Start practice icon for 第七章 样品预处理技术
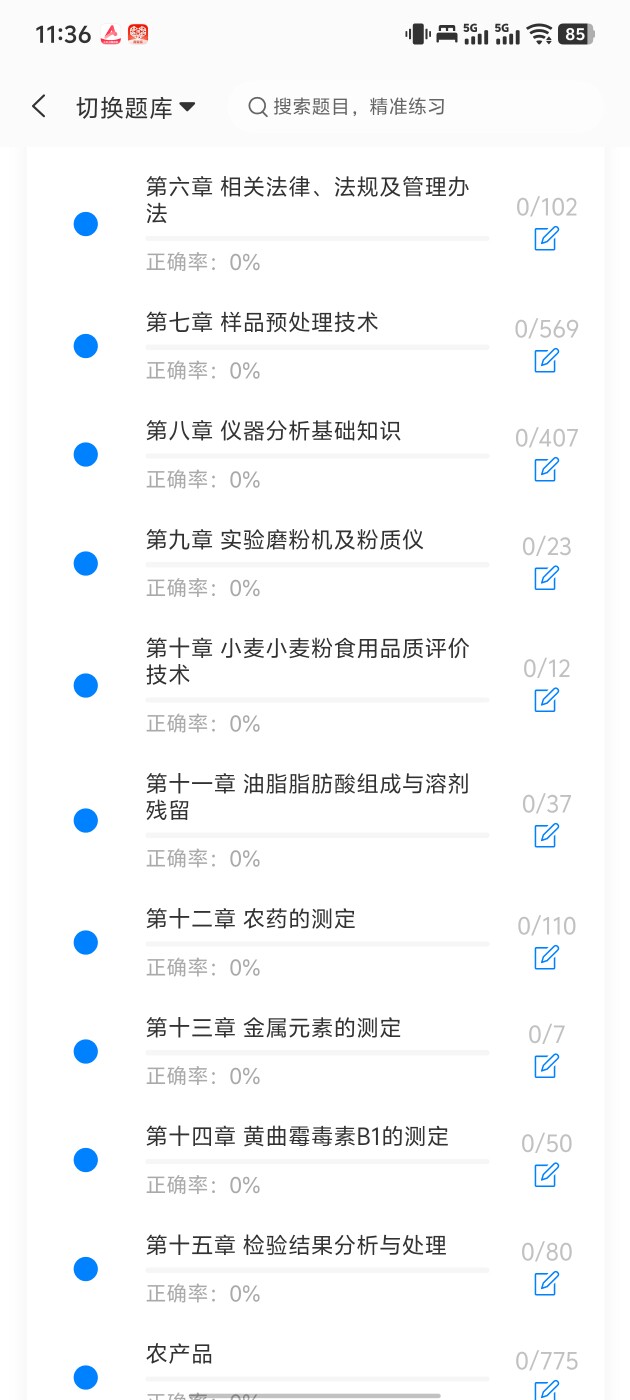Image resolution: width=630 pixels, height=1400 pixels. click(x=546, y=360)
